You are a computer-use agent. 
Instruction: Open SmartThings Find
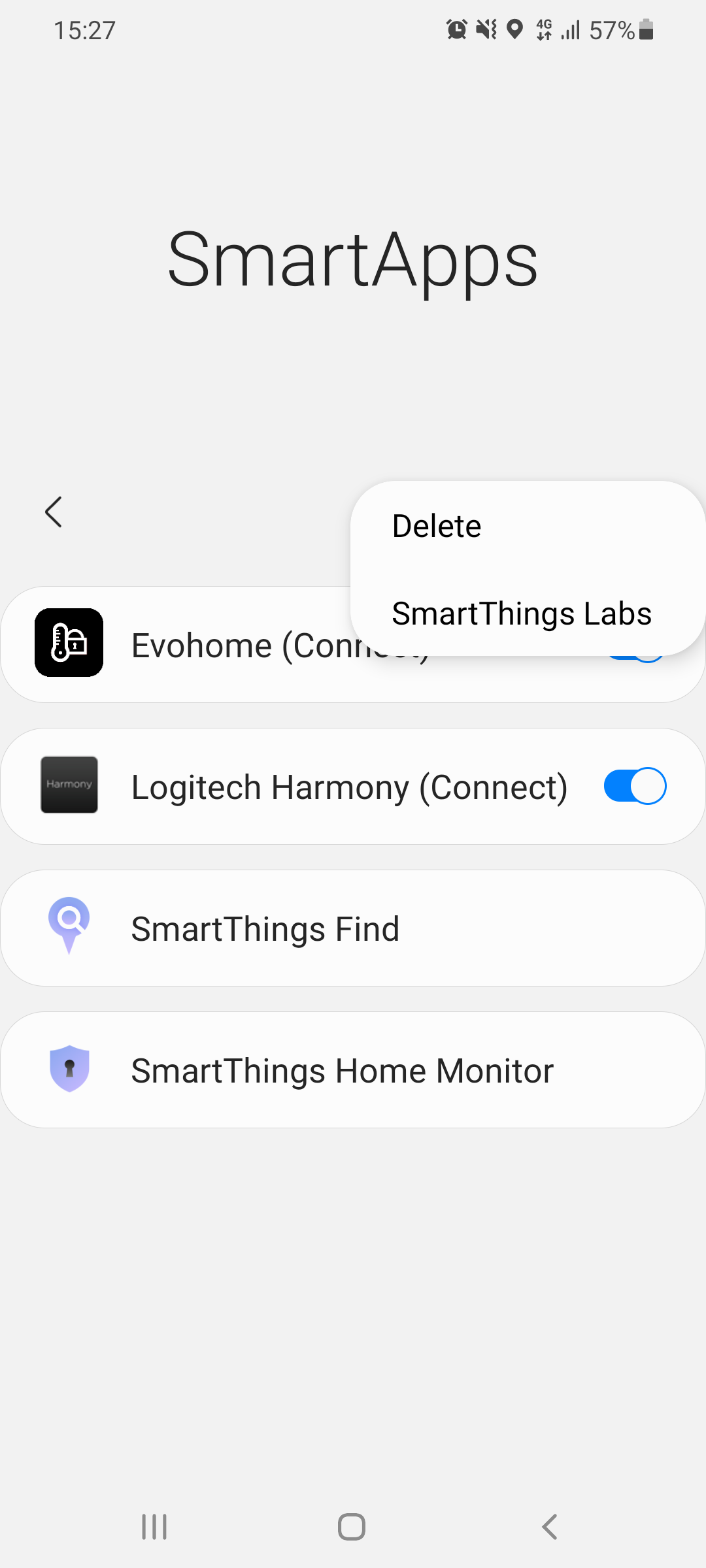tap(353, 928)
